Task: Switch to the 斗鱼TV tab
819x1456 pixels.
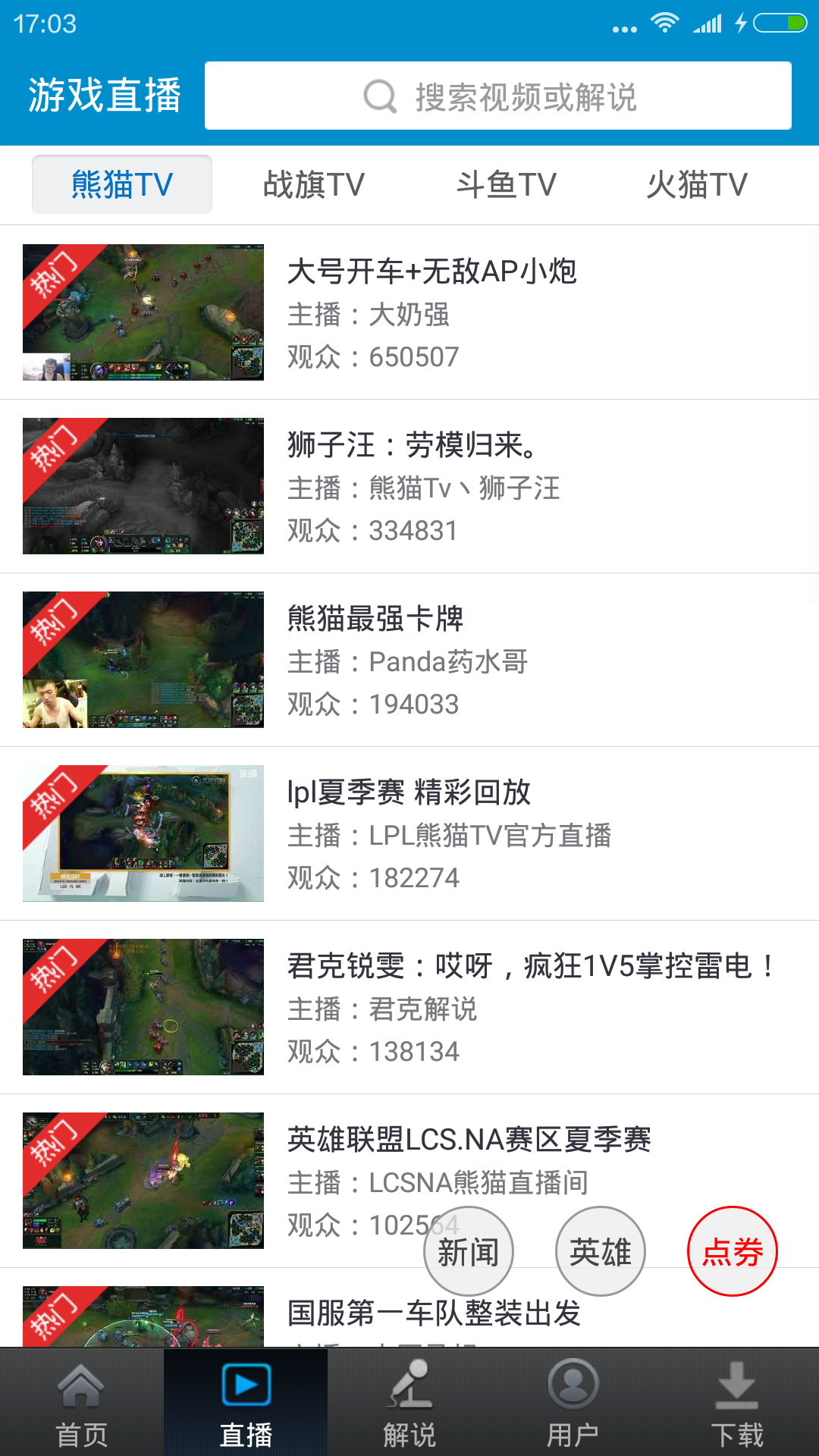Action: pos(506,184)
